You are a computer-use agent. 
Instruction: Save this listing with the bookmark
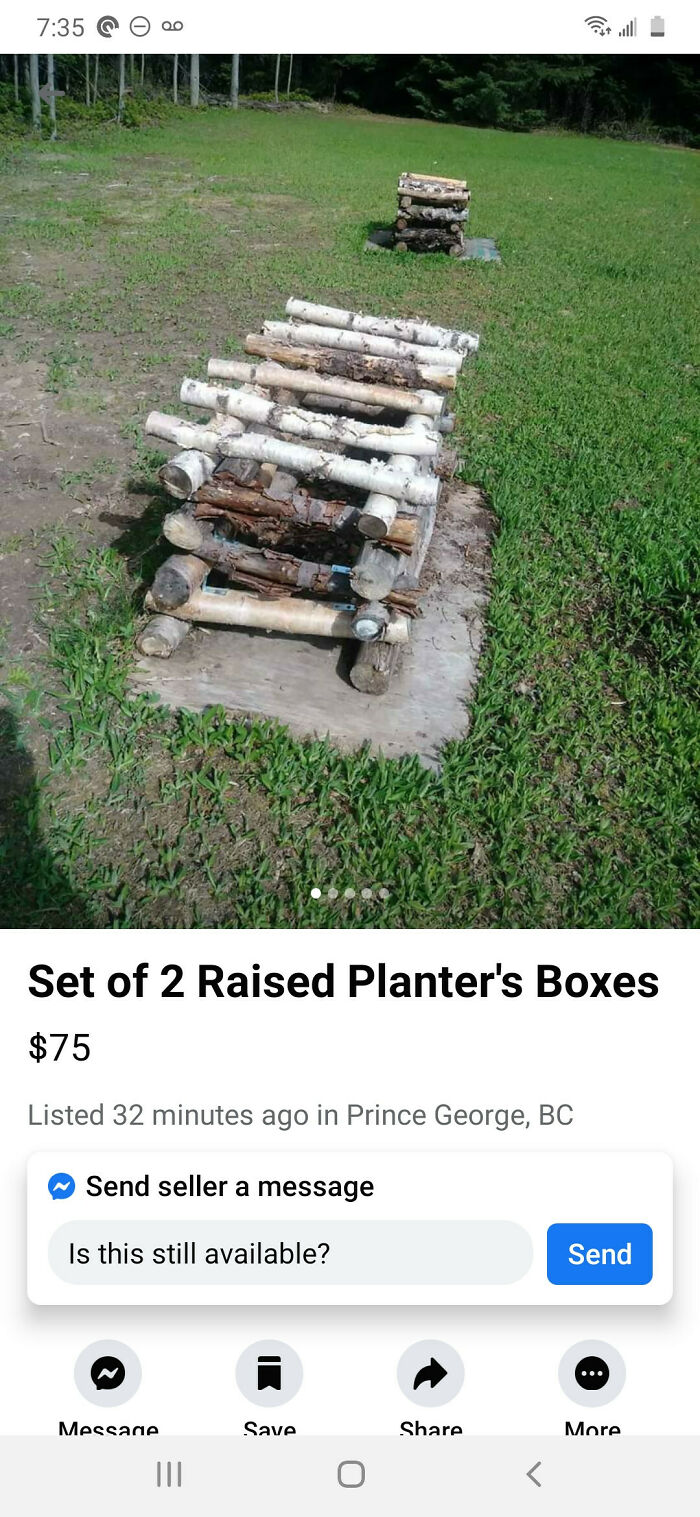click(269, 1375)
